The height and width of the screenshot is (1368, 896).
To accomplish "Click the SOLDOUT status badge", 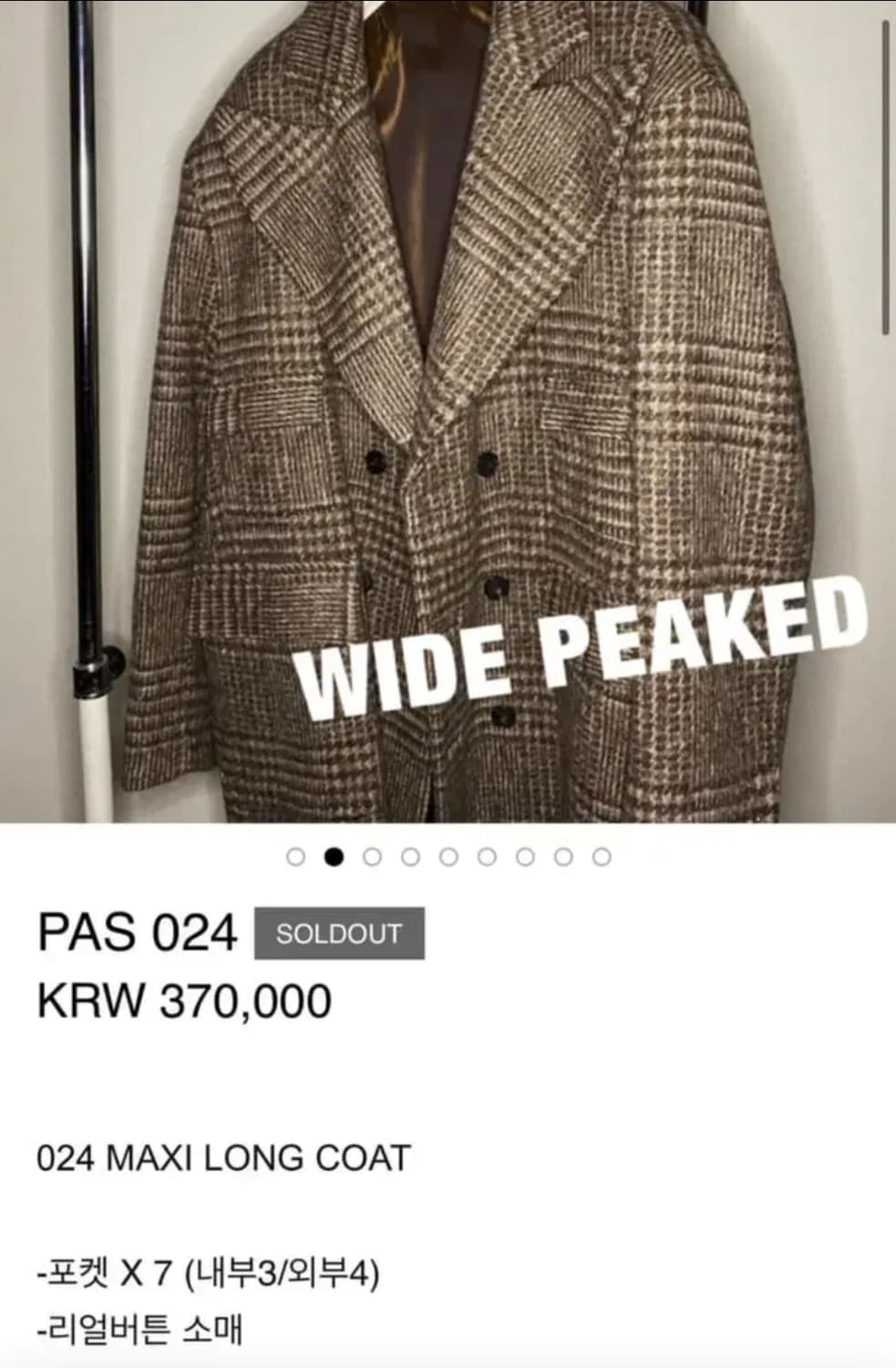I will (x=340, y=932).
